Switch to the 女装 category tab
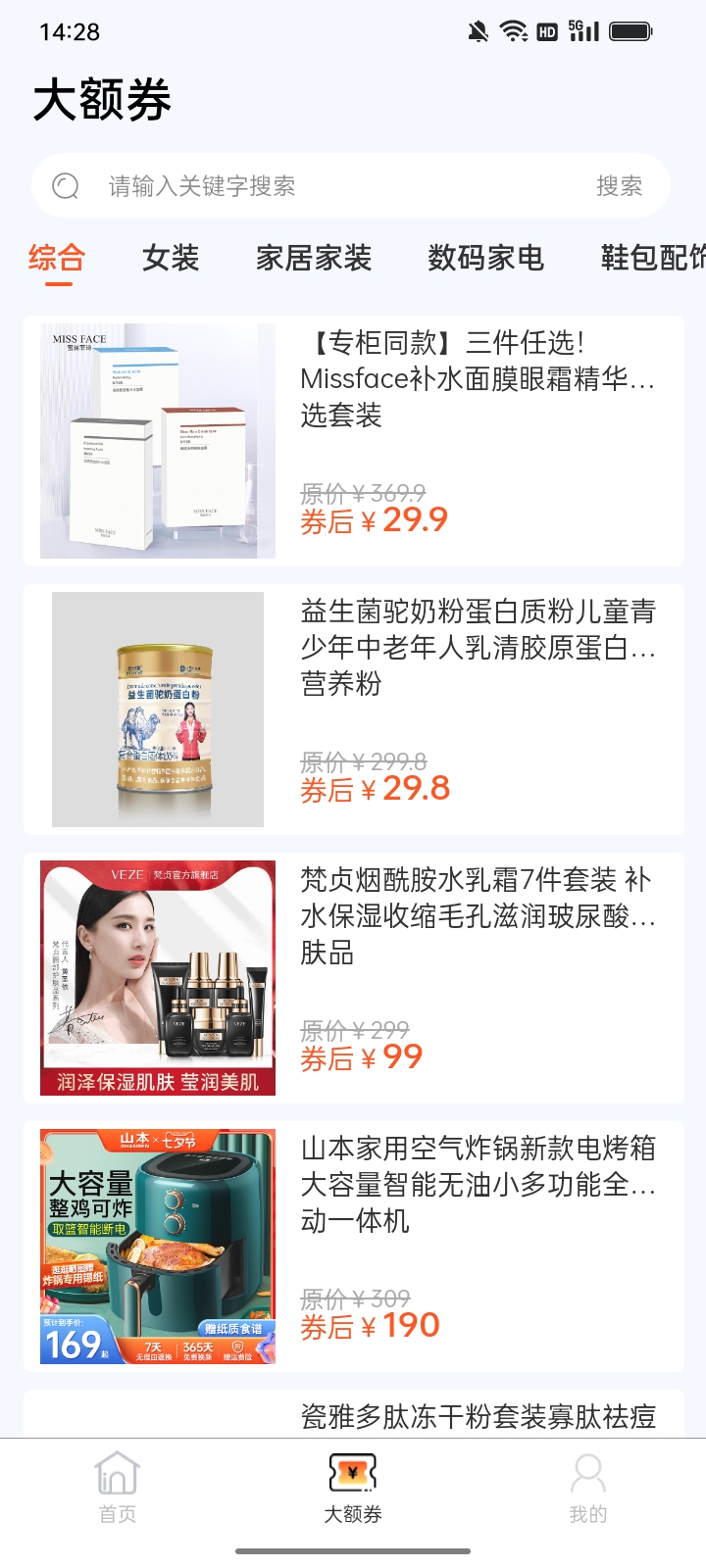The height and width of the screenshot is (1568, 706). click(173, 258)
